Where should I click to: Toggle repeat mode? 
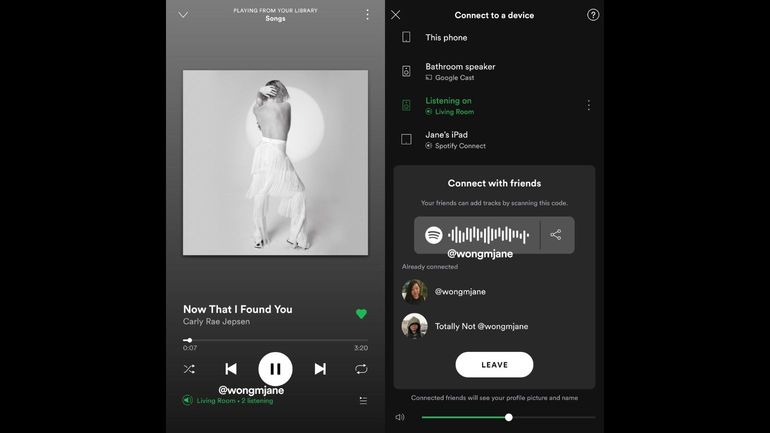coord(361,369)
